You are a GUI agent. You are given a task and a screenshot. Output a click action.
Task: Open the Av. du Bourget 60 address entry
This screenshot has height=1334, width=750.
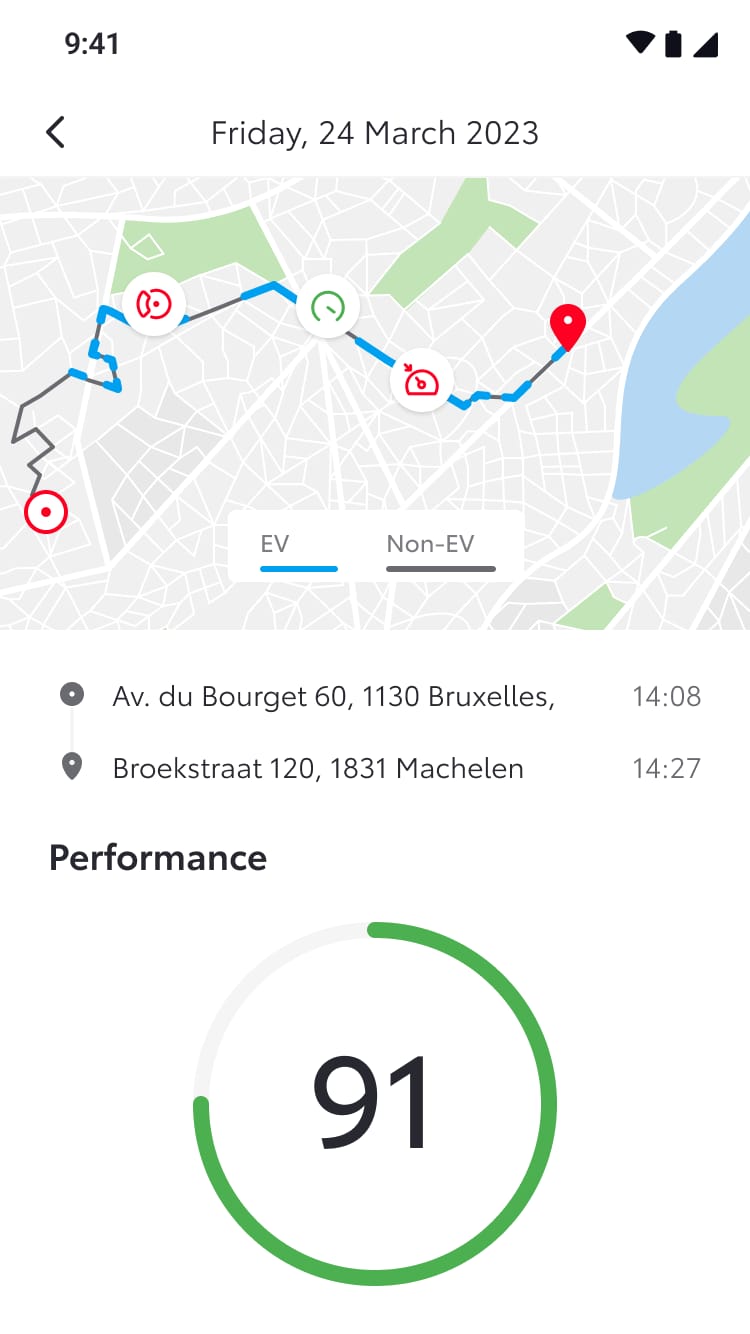pyautogui.click(x=334, y=696)
